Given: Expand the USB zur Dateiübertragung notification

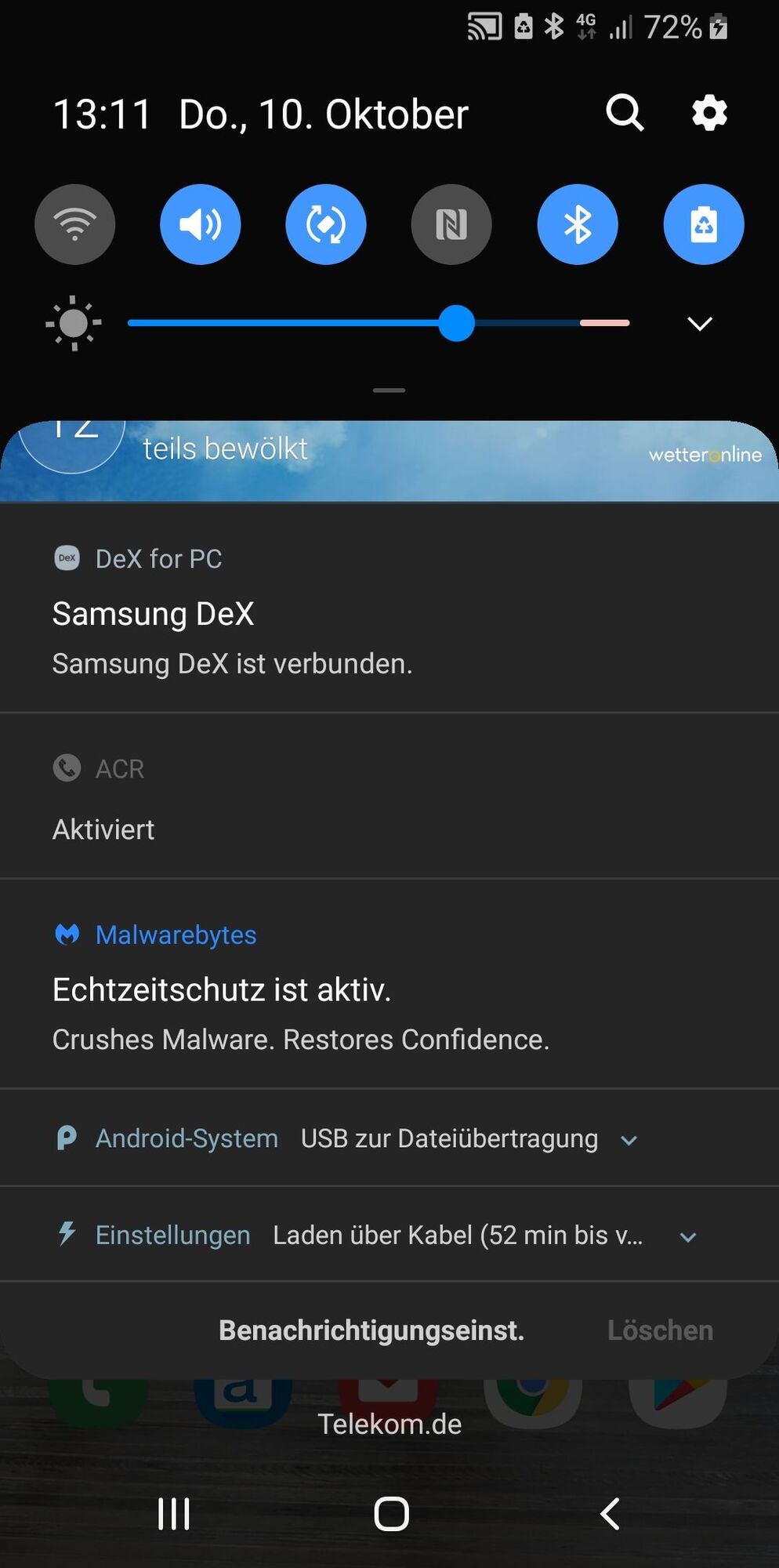Looking at the screenshot, I should click(629, 1140).
